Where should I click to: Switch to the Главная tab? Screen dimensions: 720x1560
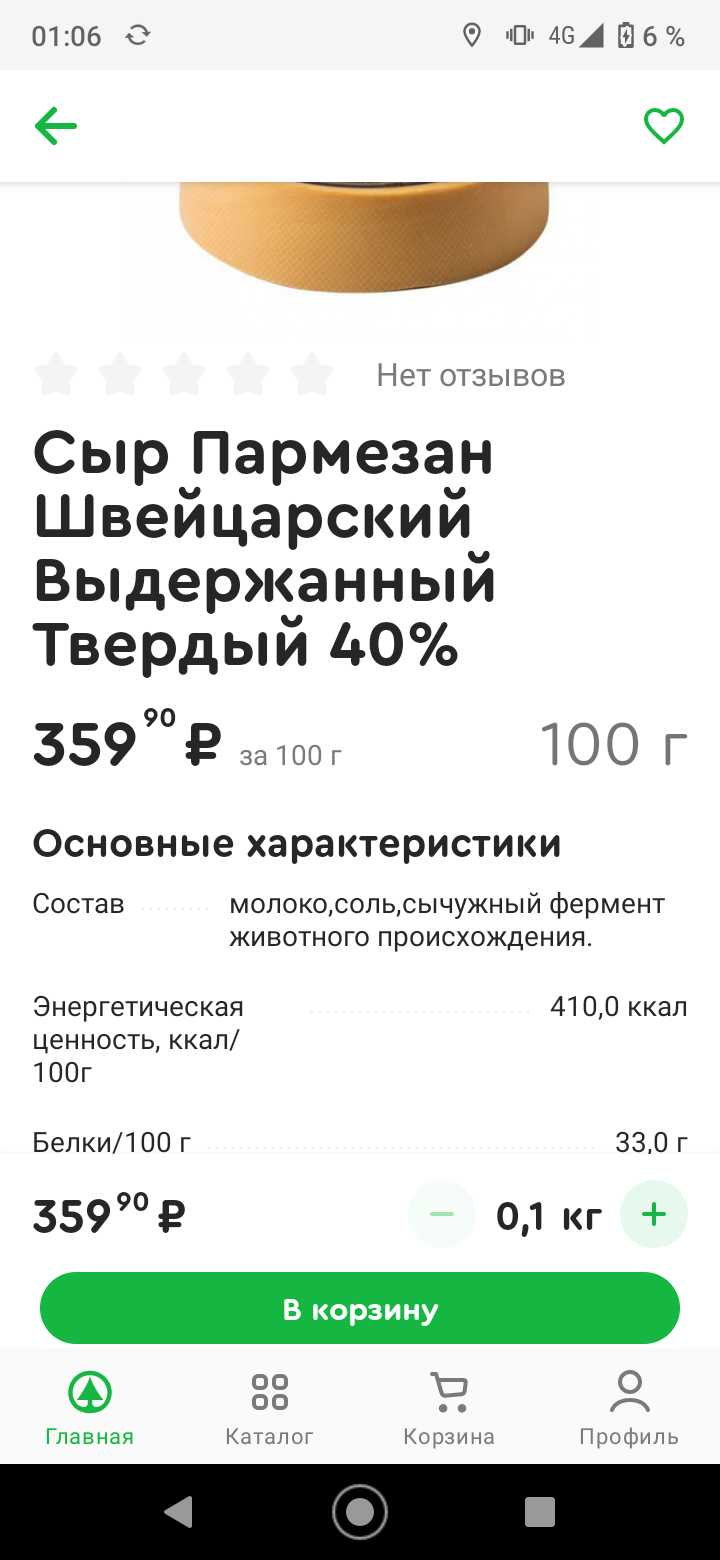click(90, 1408)
